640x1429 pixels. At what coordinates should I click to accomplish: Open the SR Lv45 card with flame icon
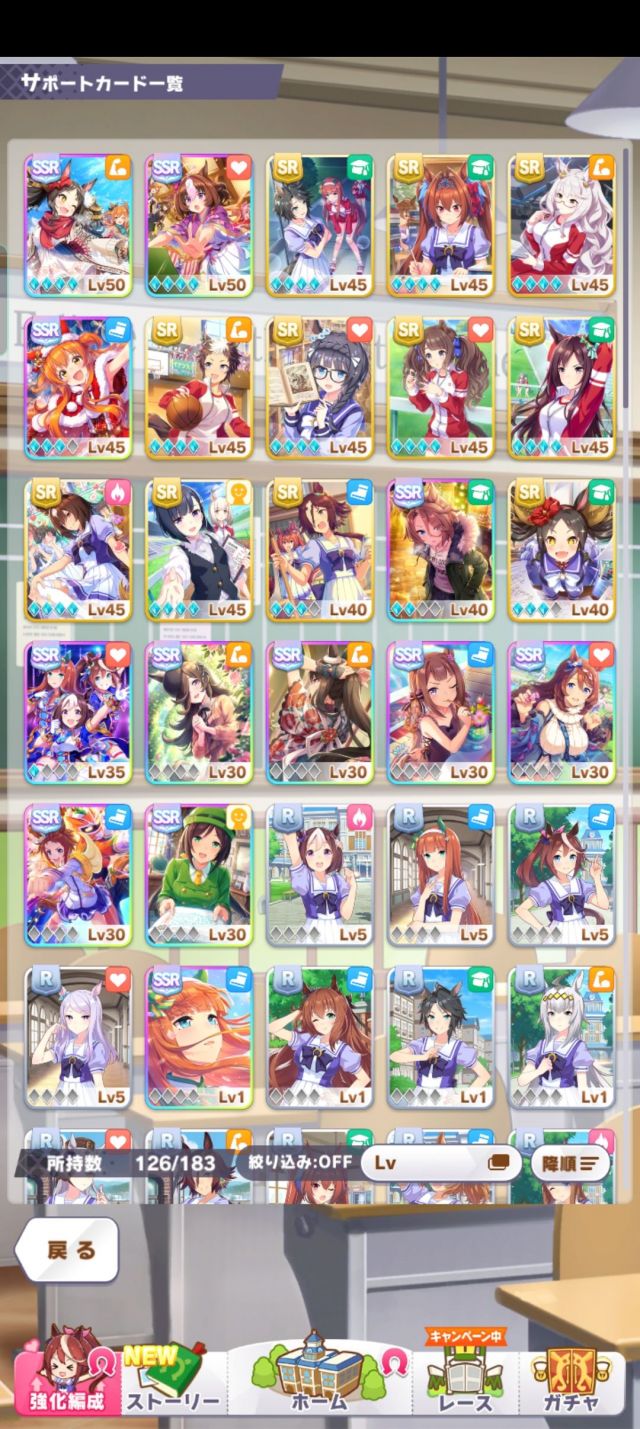pos(78,549)
